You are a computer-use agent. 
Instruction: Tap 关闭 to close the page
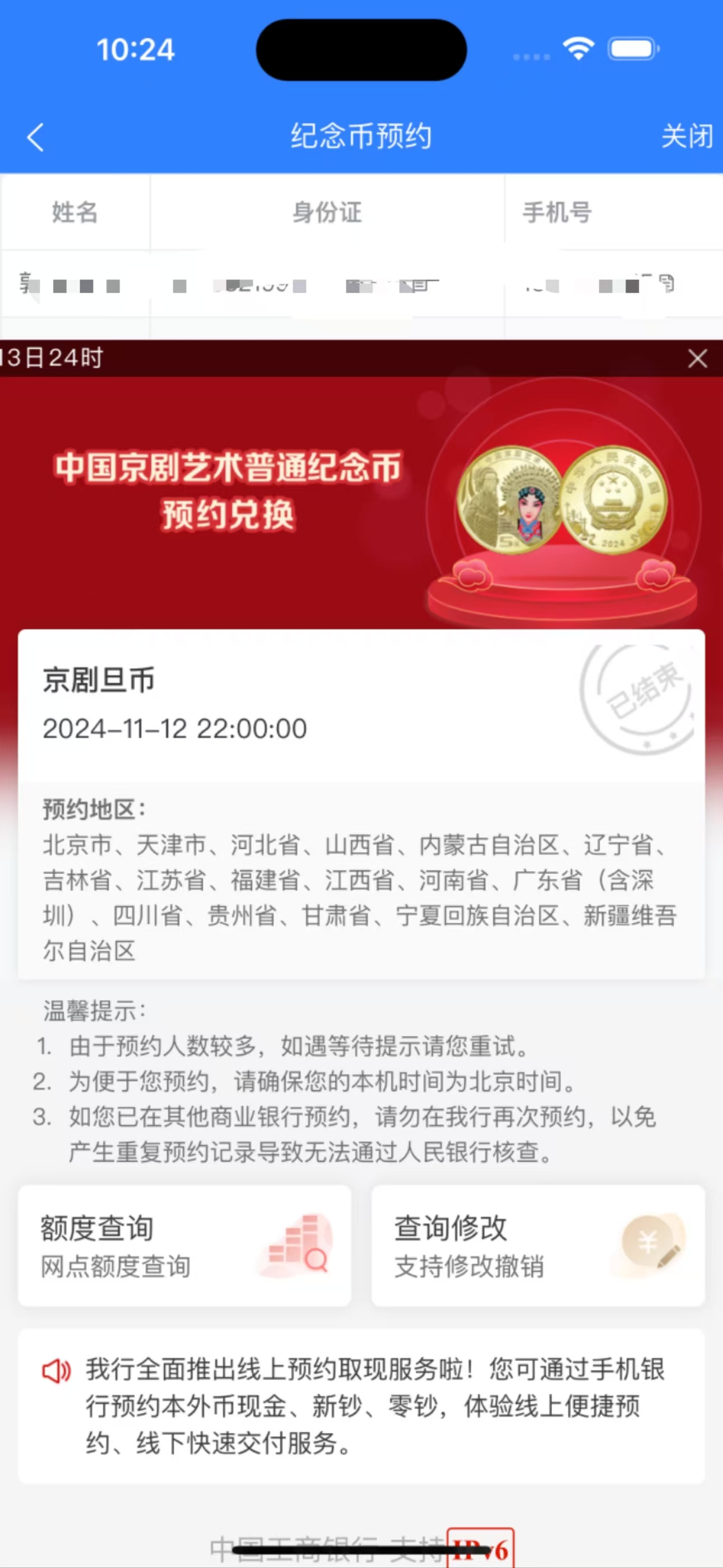pyautogui.click(x=687, y=136)
